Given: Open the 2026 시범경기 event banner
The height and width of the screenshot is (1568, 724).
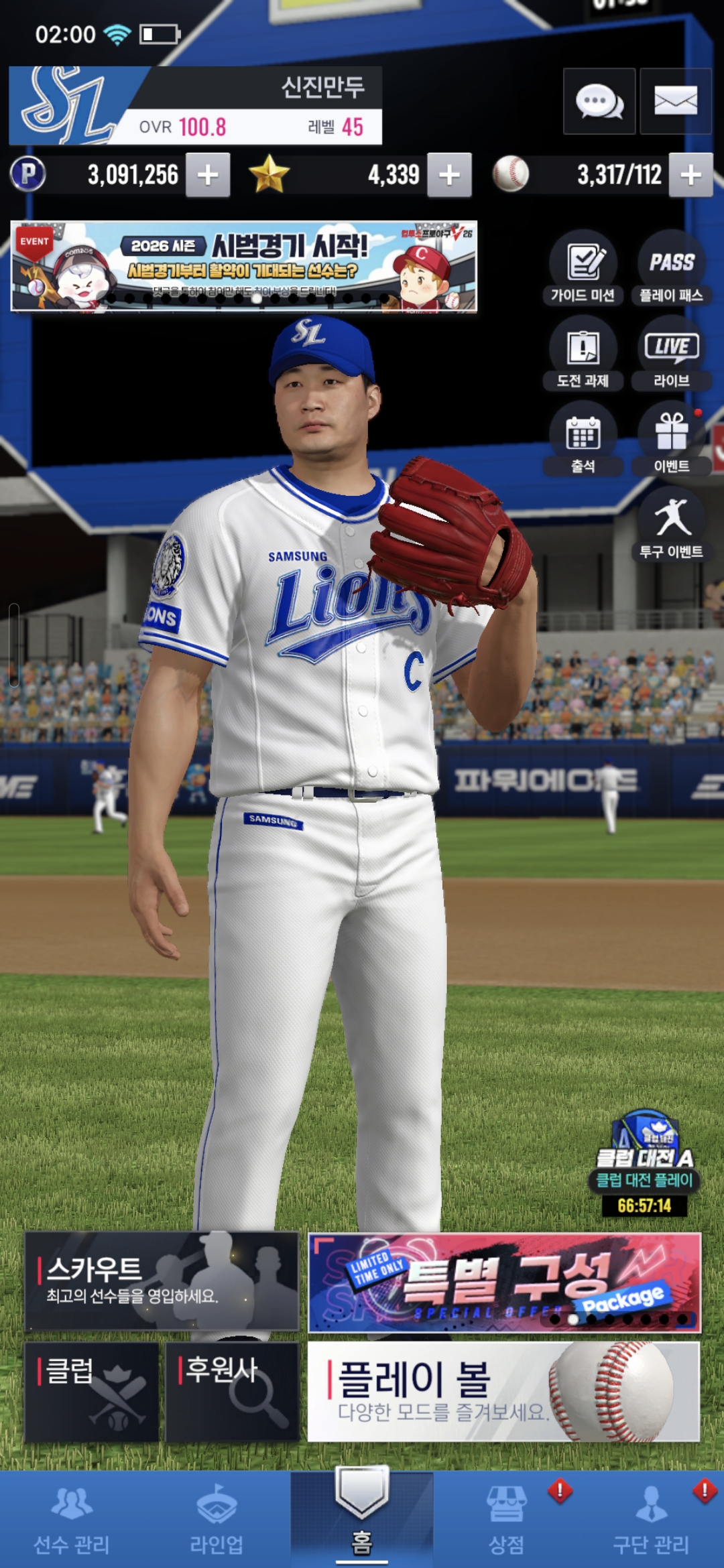Looking at the screenshot, I should [x=244, y=267].
